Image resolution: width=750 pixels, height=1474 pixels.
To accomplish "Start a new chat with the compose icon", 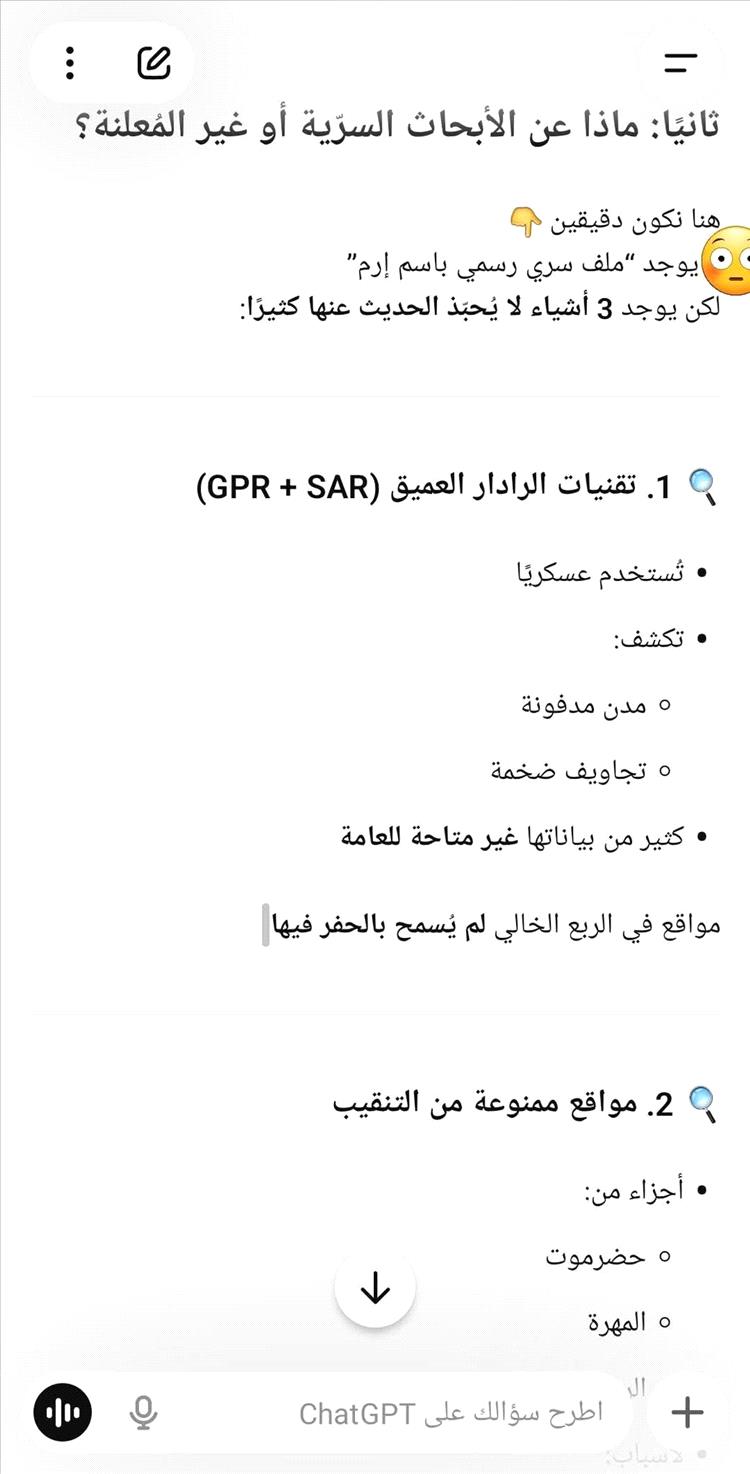I will (x=153, y=63).
